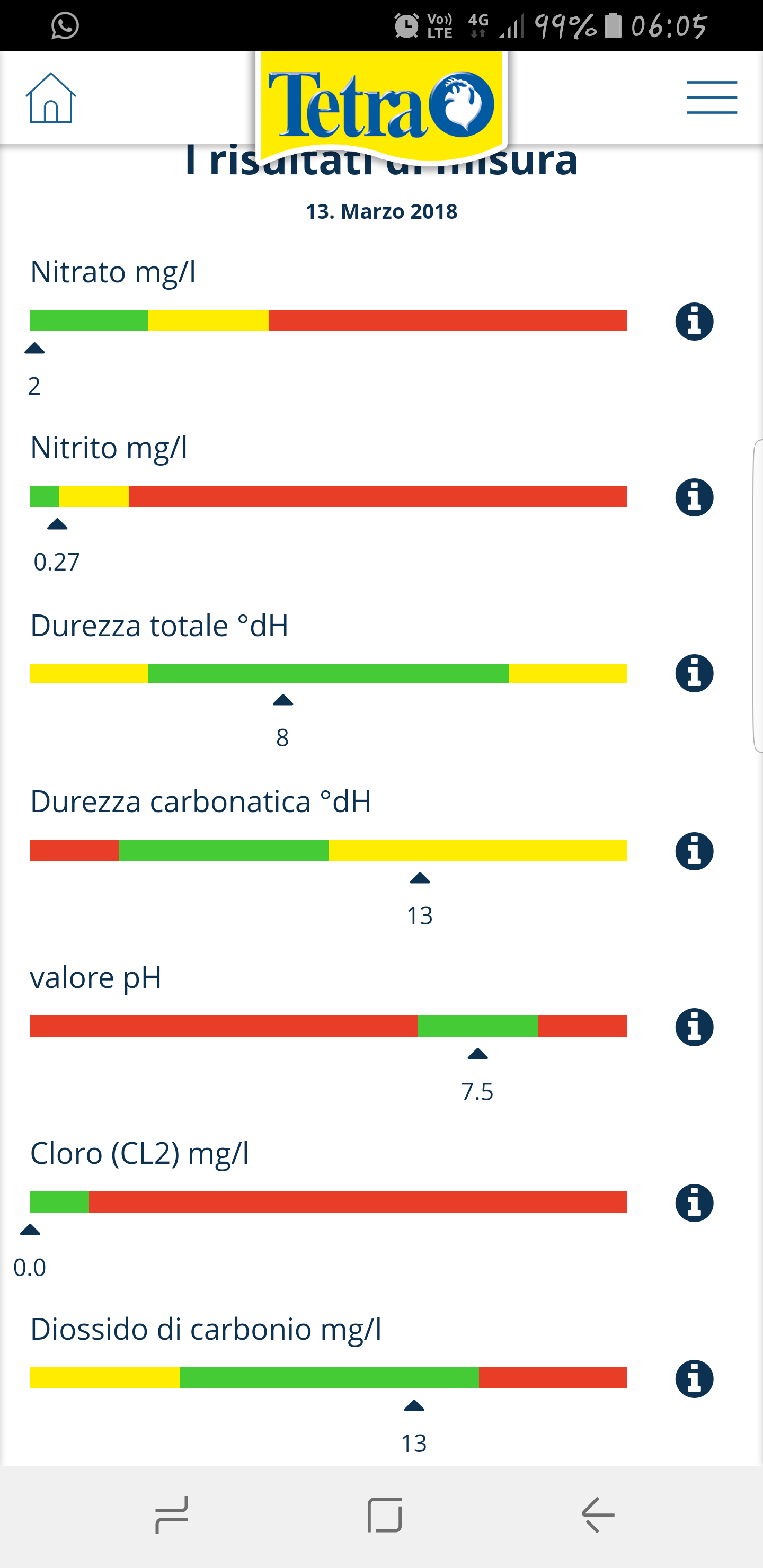Open info on Diossido di carbonio
The image size is (763, 1568).
[694, 1379]
